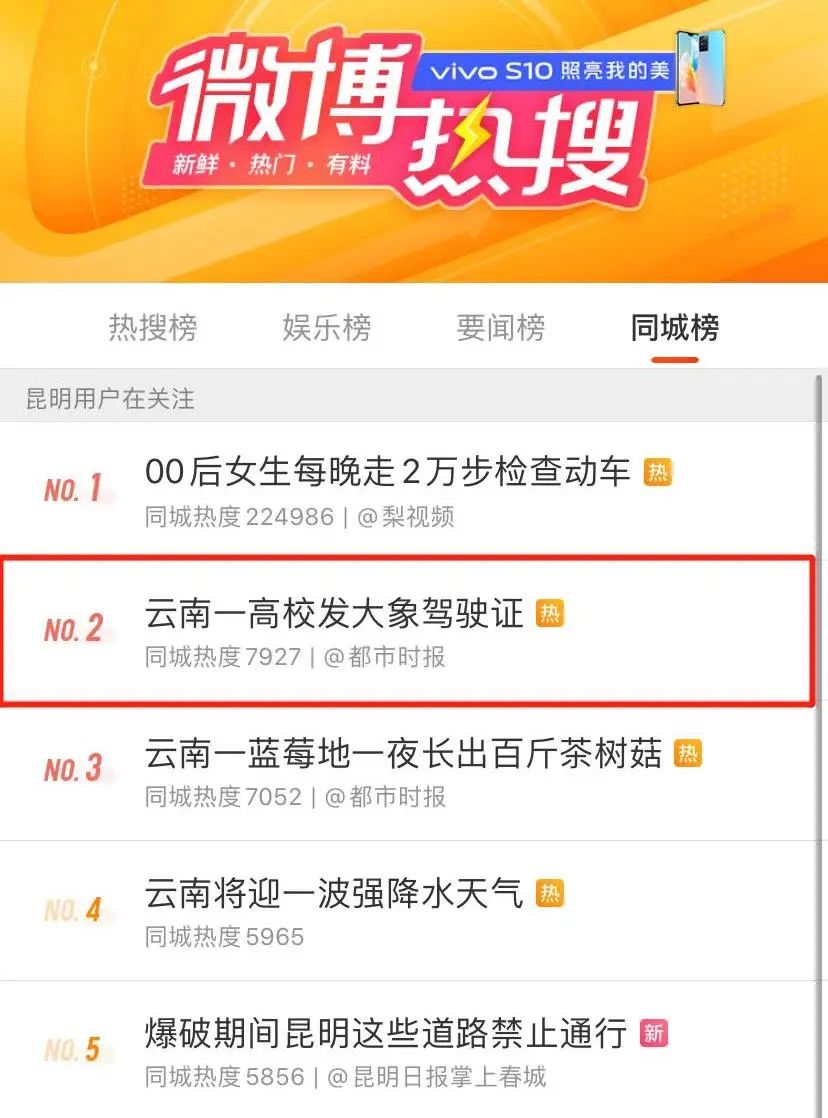Switch to the 娱乐榜 tab

[x=327, y=328]
